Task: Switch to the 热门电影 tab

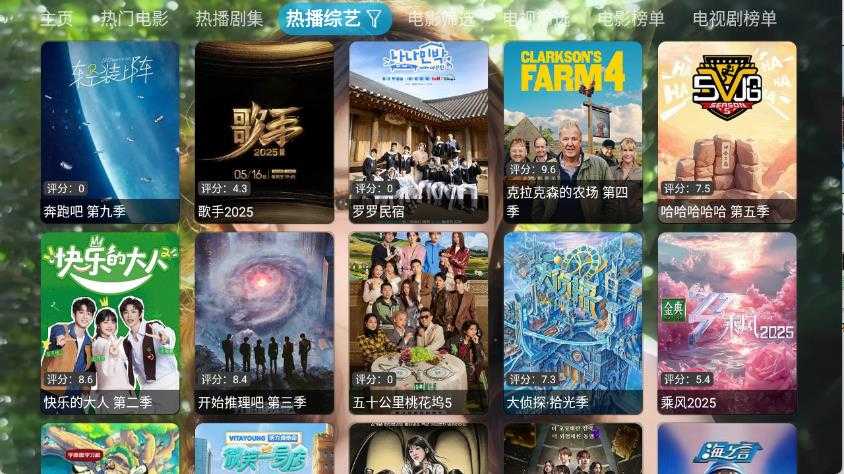Action: pos(134,18)
